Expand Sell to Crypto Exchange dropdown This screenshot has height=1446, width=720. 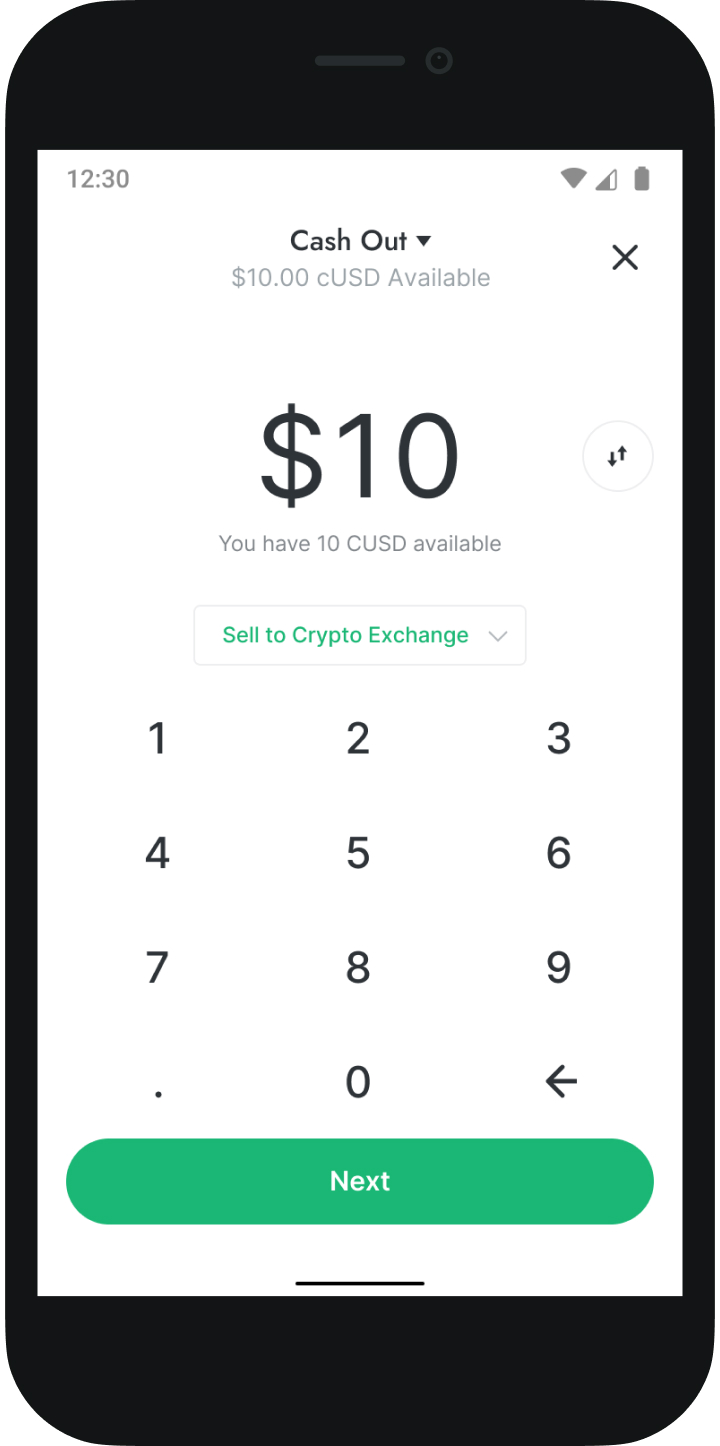click(360, 635)
